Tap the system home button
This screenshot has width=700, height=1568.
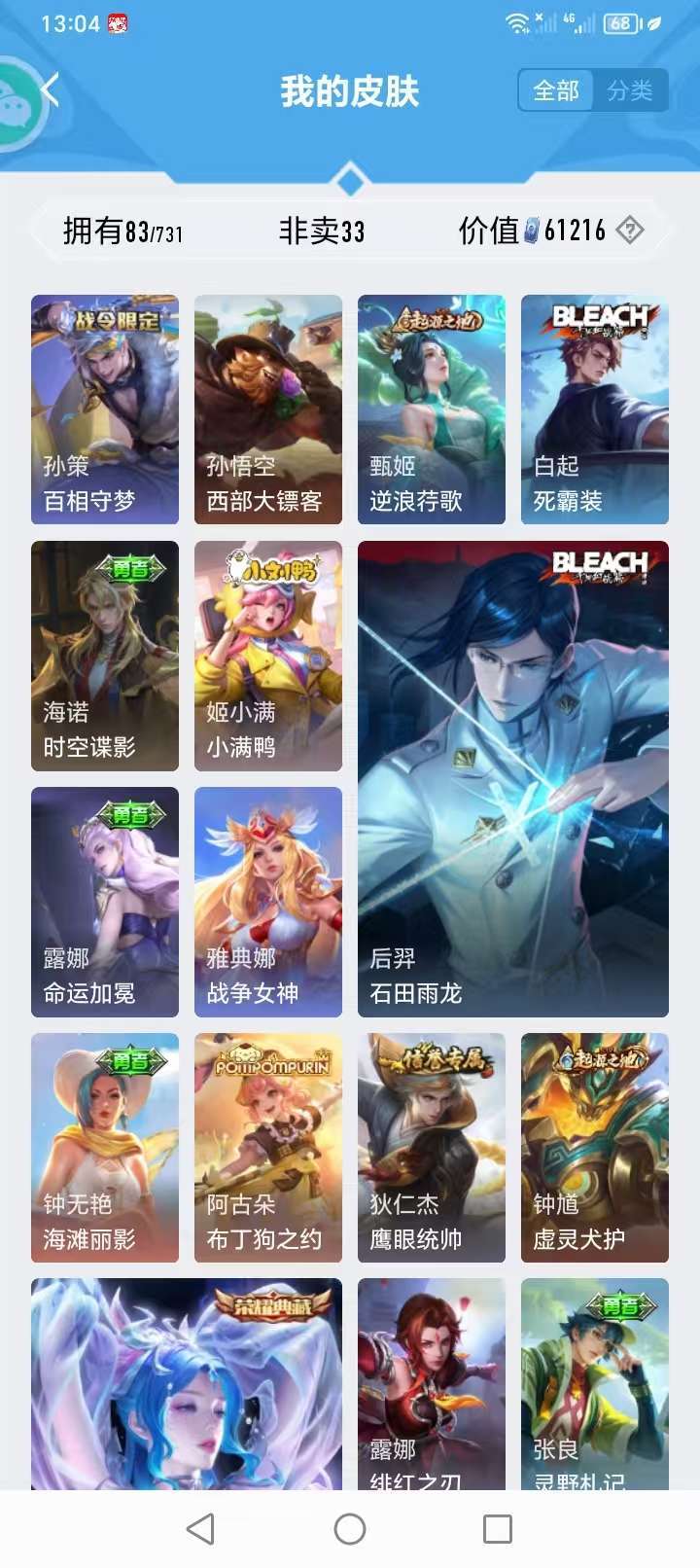350,1529
